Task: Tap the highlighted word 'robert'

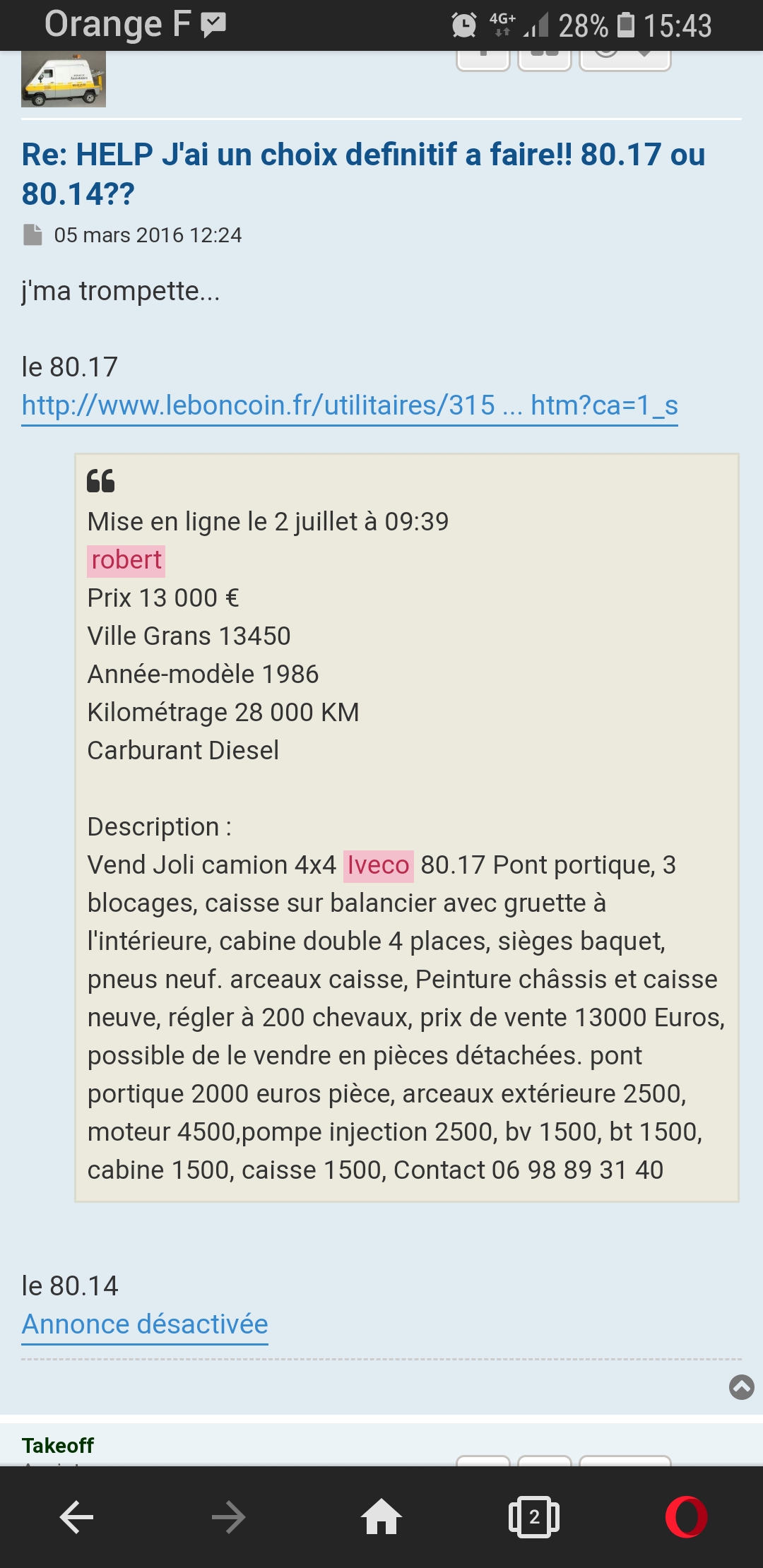Action: tap(126, 560)
